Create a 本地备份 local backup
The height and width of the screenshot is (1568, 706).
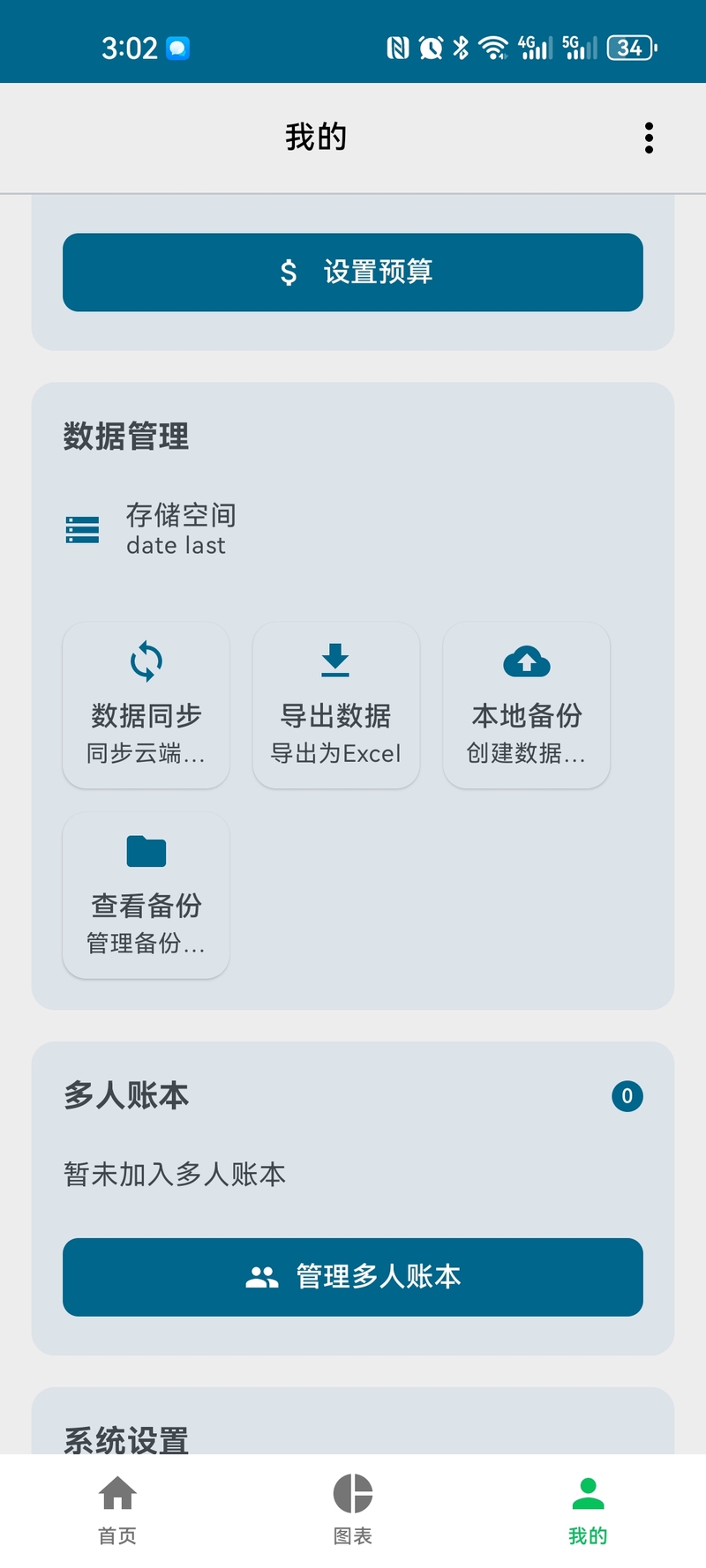point(526,706)
